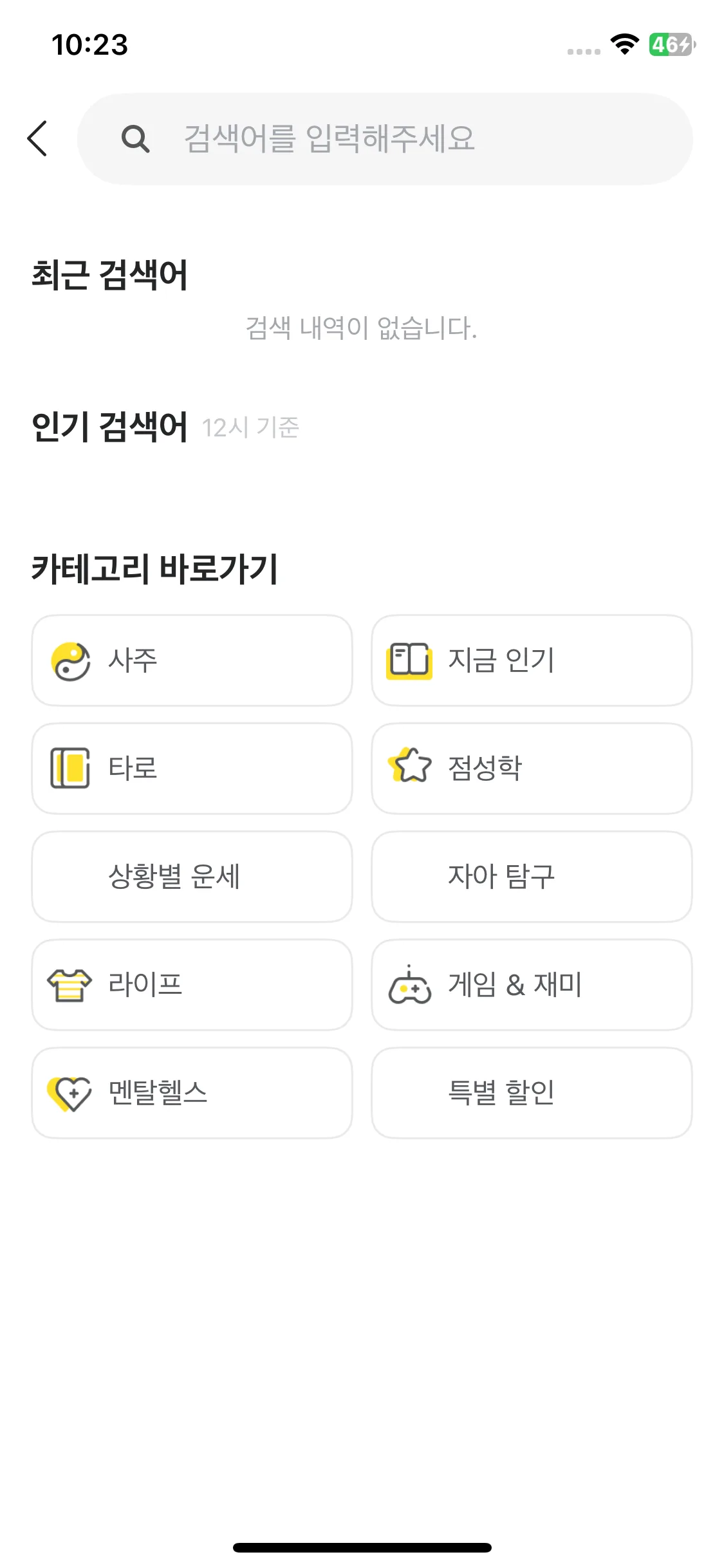This screenshot has width=724, height=1568.
Task: Select the 라이프 category
Action: (192, 985)
